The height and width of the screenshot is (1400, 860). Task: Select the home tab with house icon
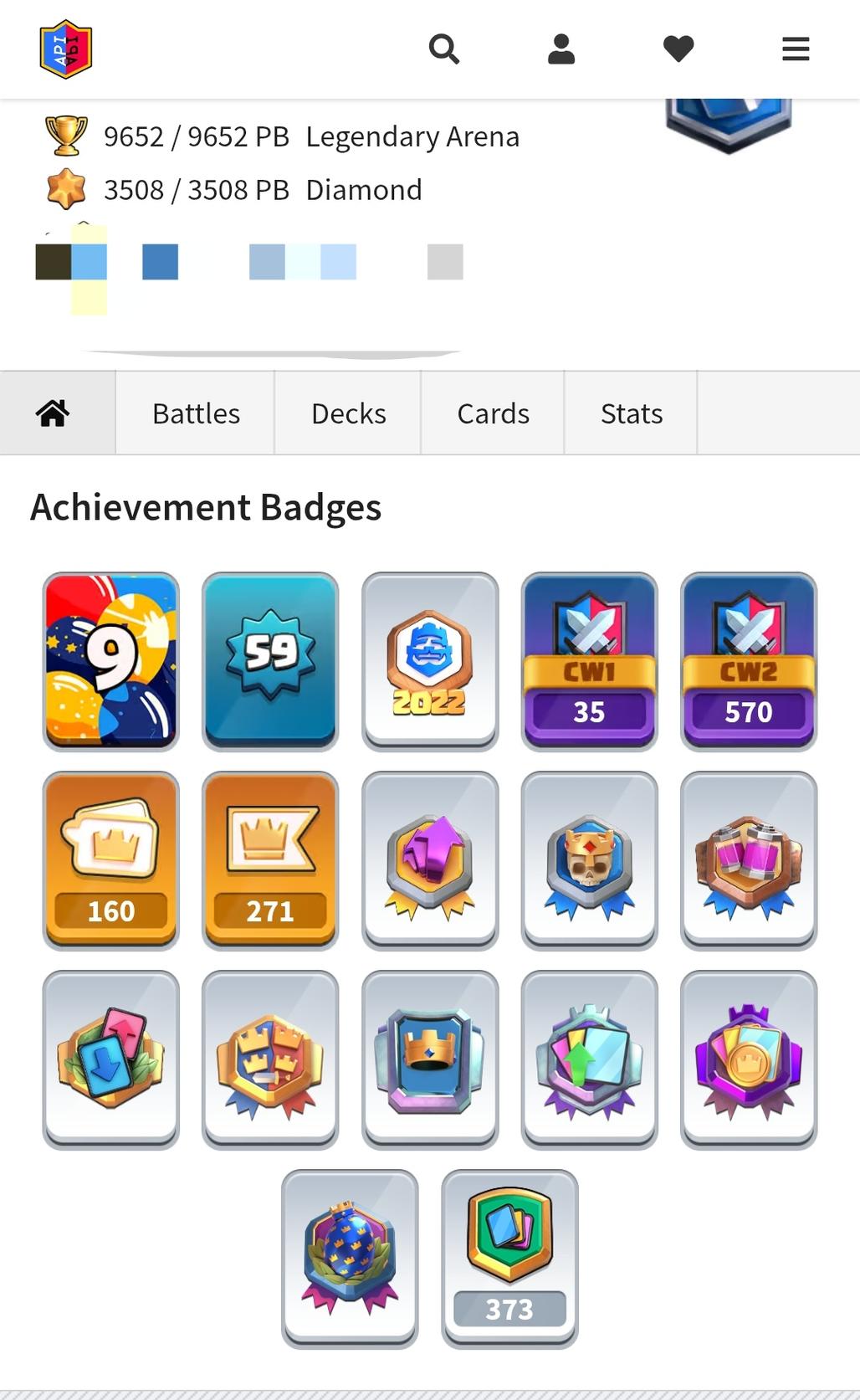(x=53, y=413)
